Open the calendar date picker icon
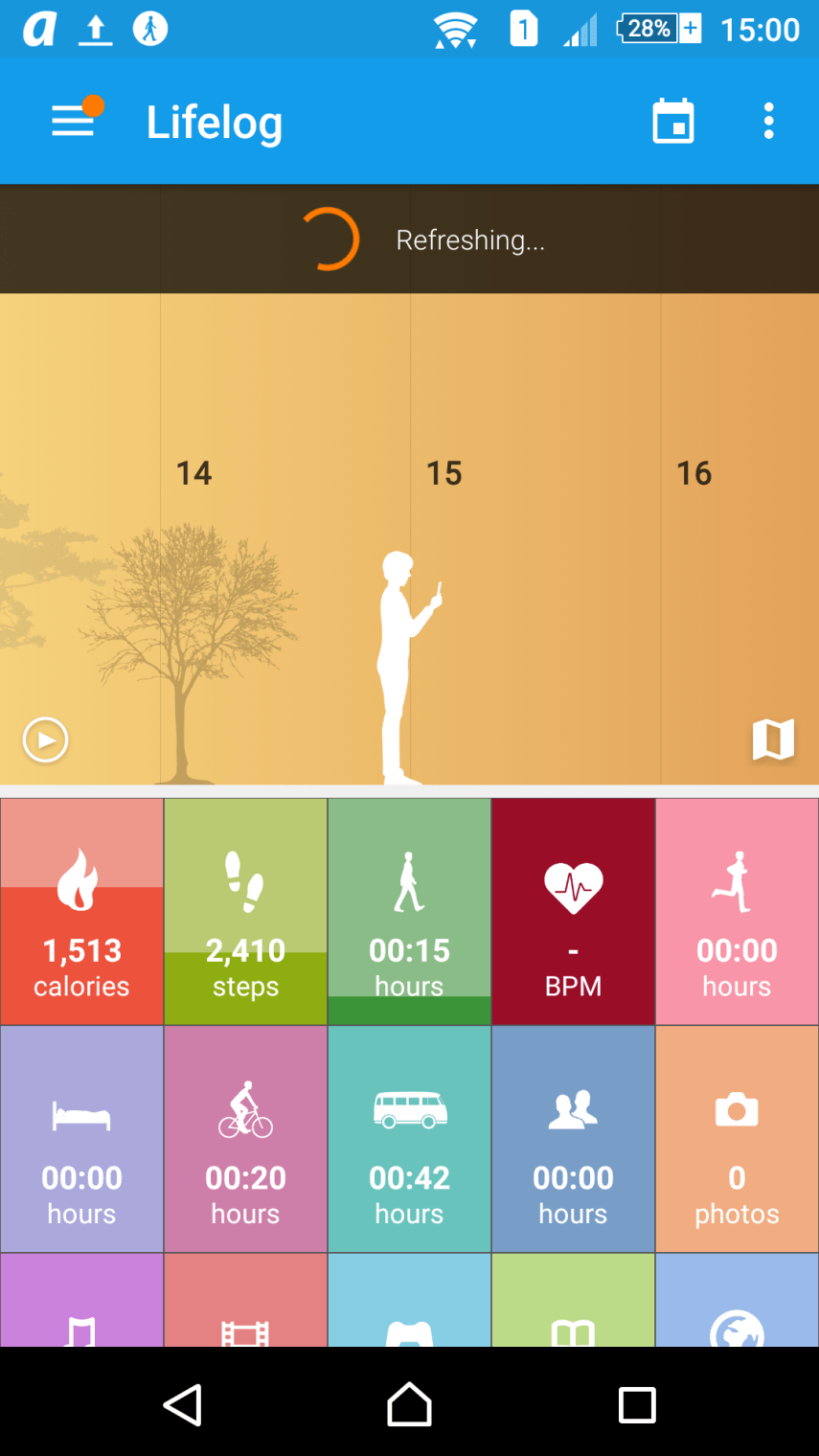This screenshot has width=819, height=1456. pyautogui.click(x=673, y=121)
